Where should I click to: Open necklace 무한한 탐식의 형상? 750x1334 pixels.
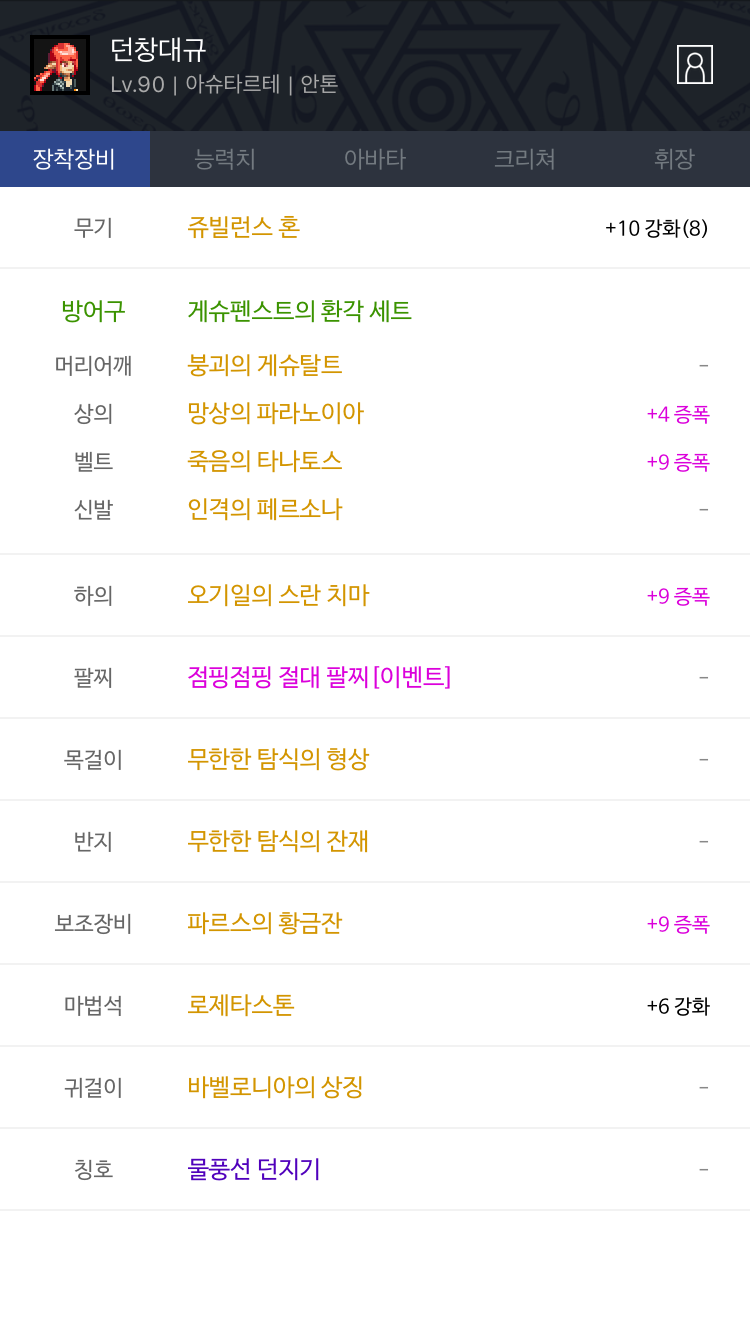pos(278,759)
